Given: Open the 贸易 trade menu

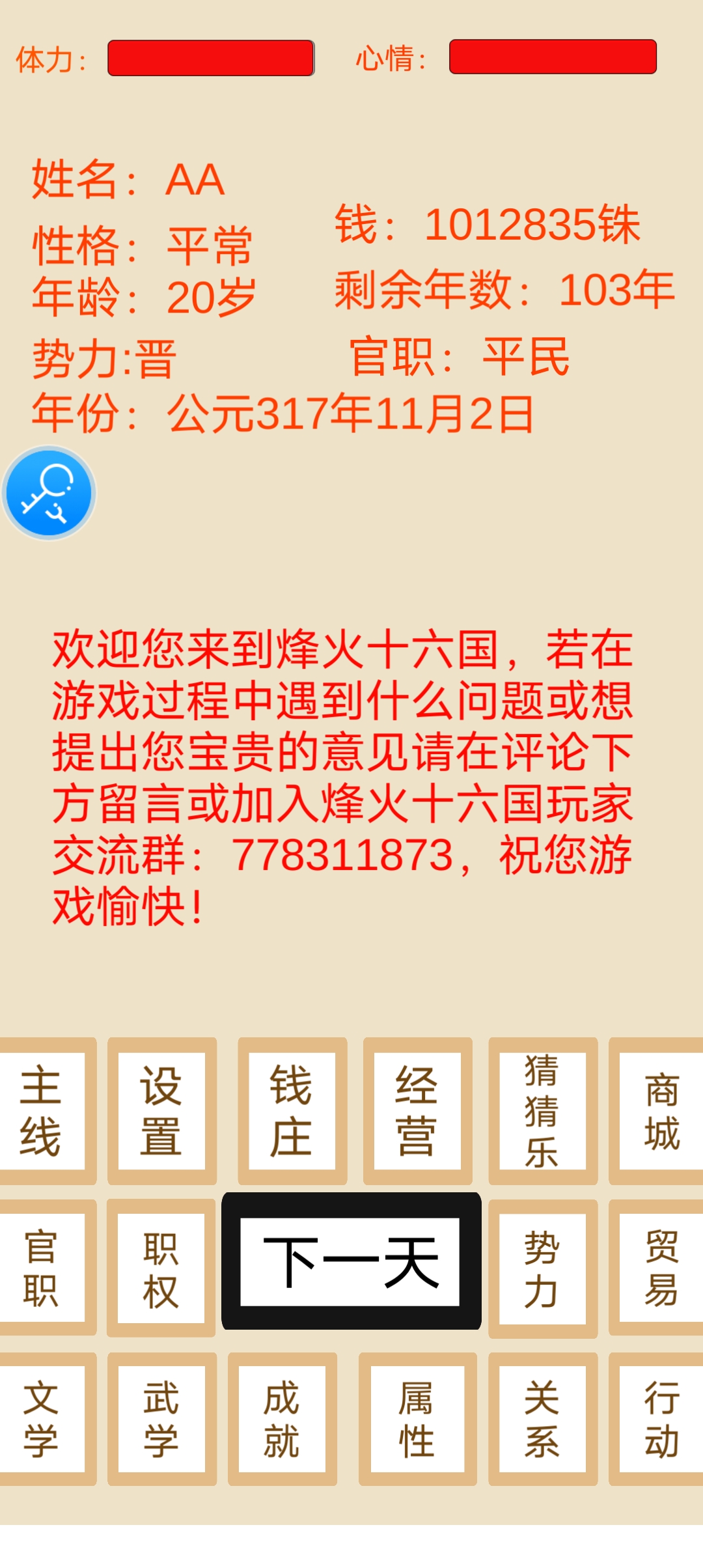Looking at the screenshot, I should tap(657, 1267).
